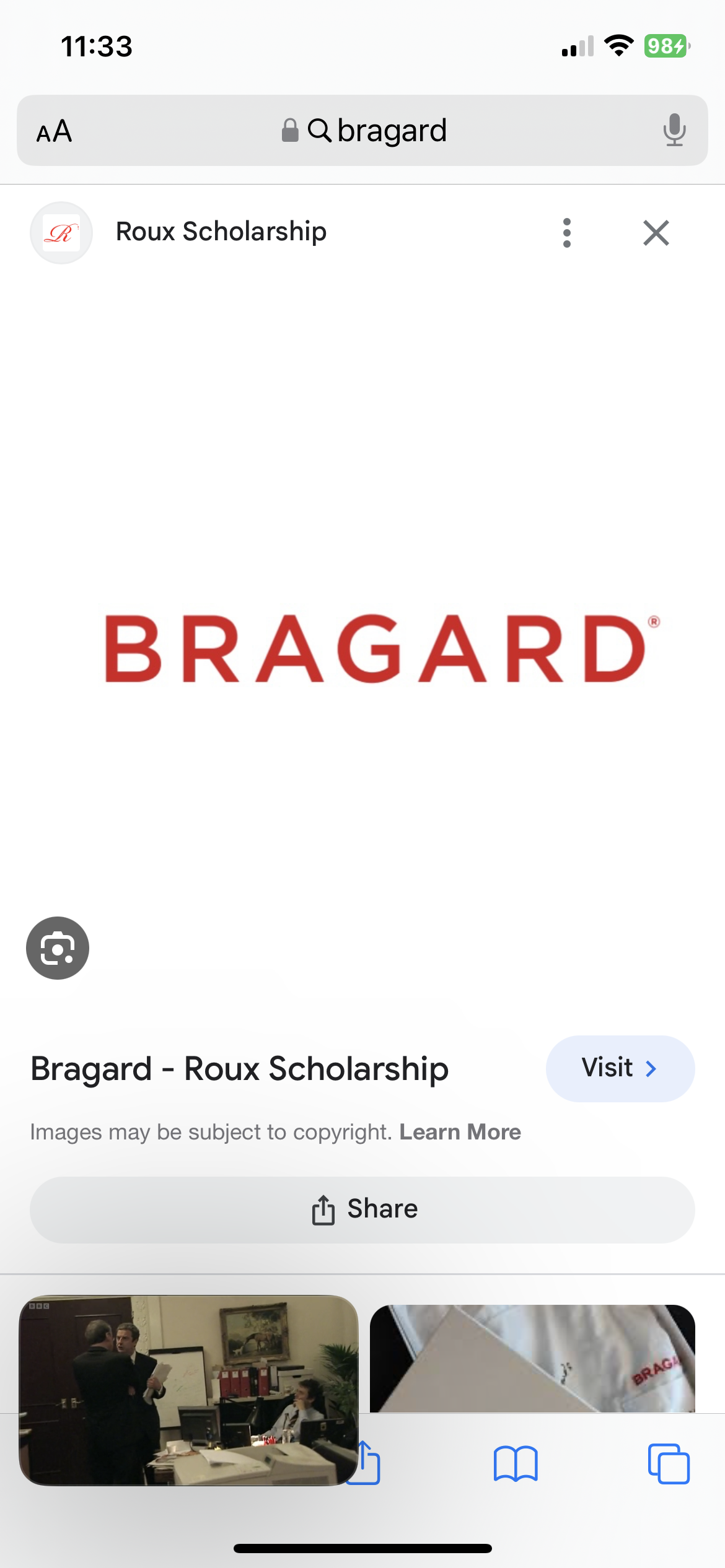Visit the Bragard Roux Scholarship page
This screenshot has width=725, height=1568.
(620, 1068)
